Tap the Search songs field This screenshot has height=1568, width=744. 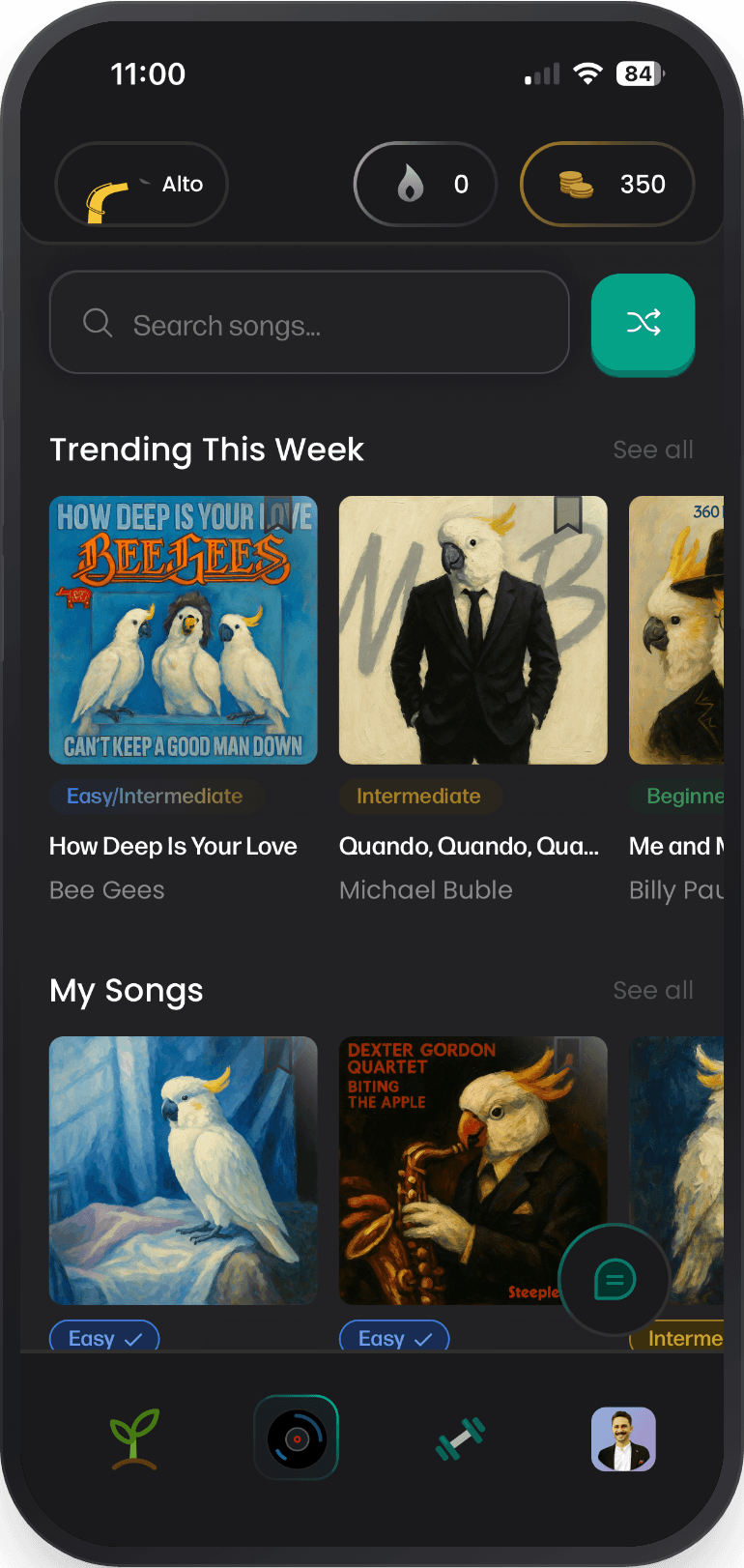pos(309,322)
